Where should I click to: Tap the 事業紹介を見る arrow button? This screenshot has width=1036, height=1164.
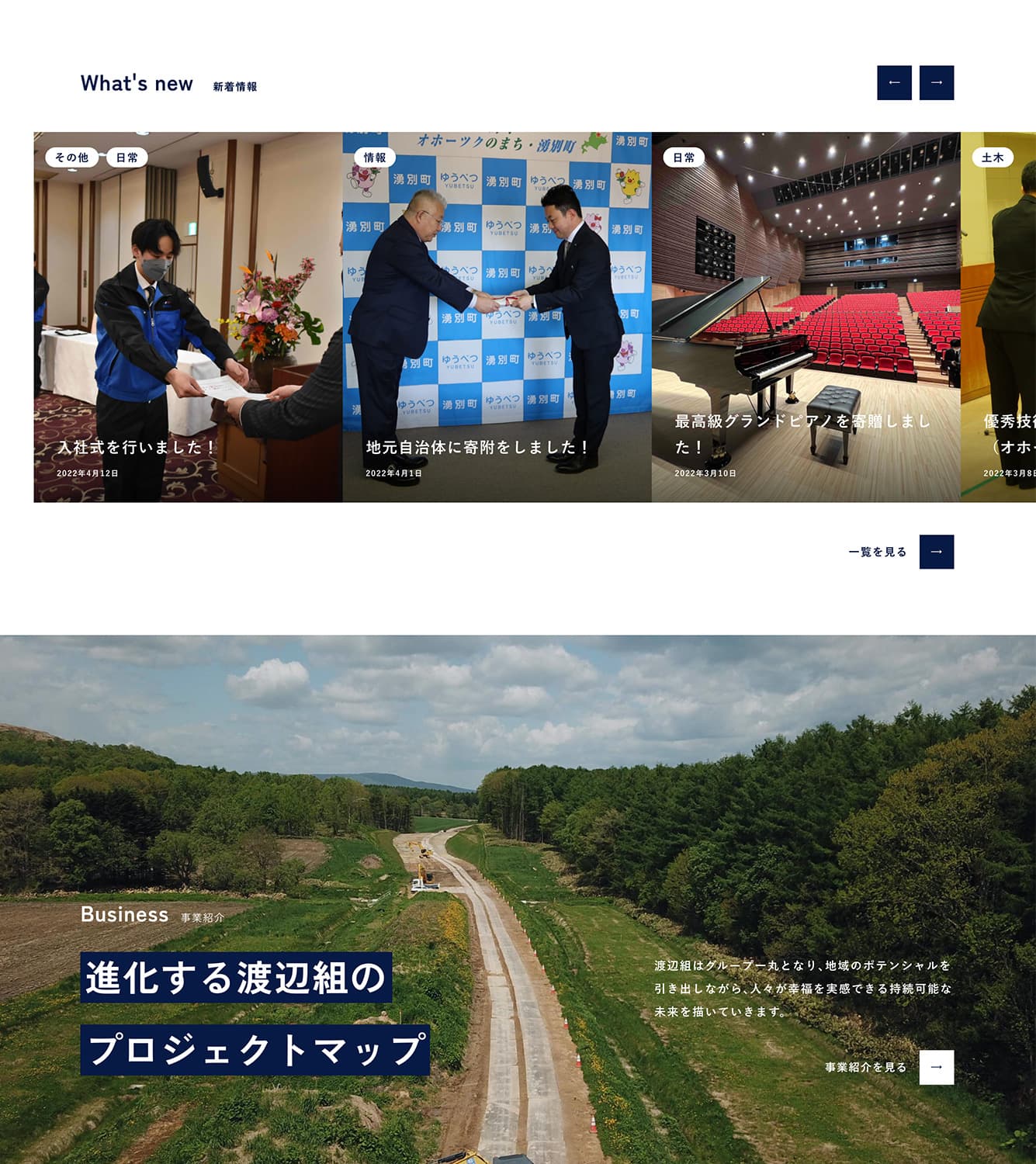coord(936,1067)
